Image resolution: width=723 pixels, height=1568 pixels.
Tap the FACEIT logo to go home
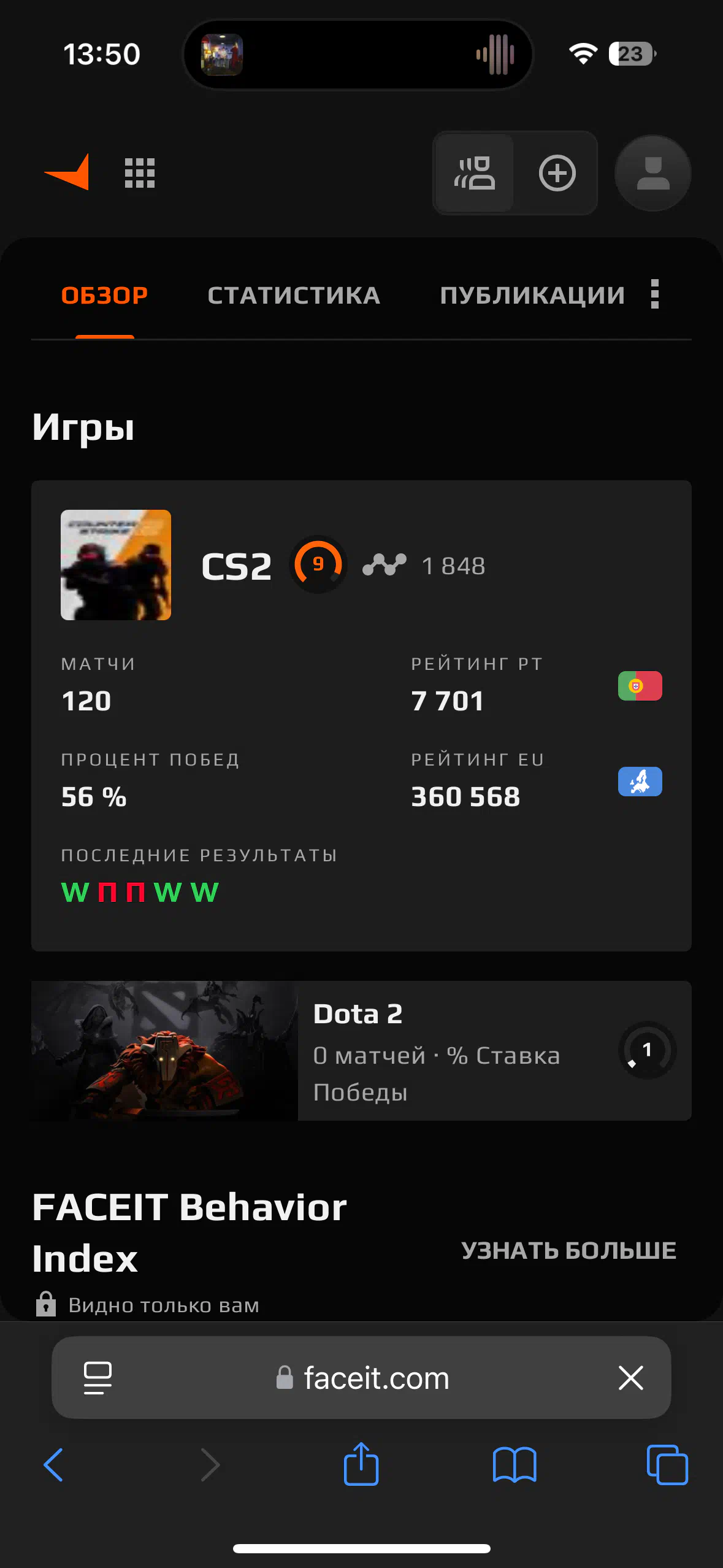coord(67,172)
